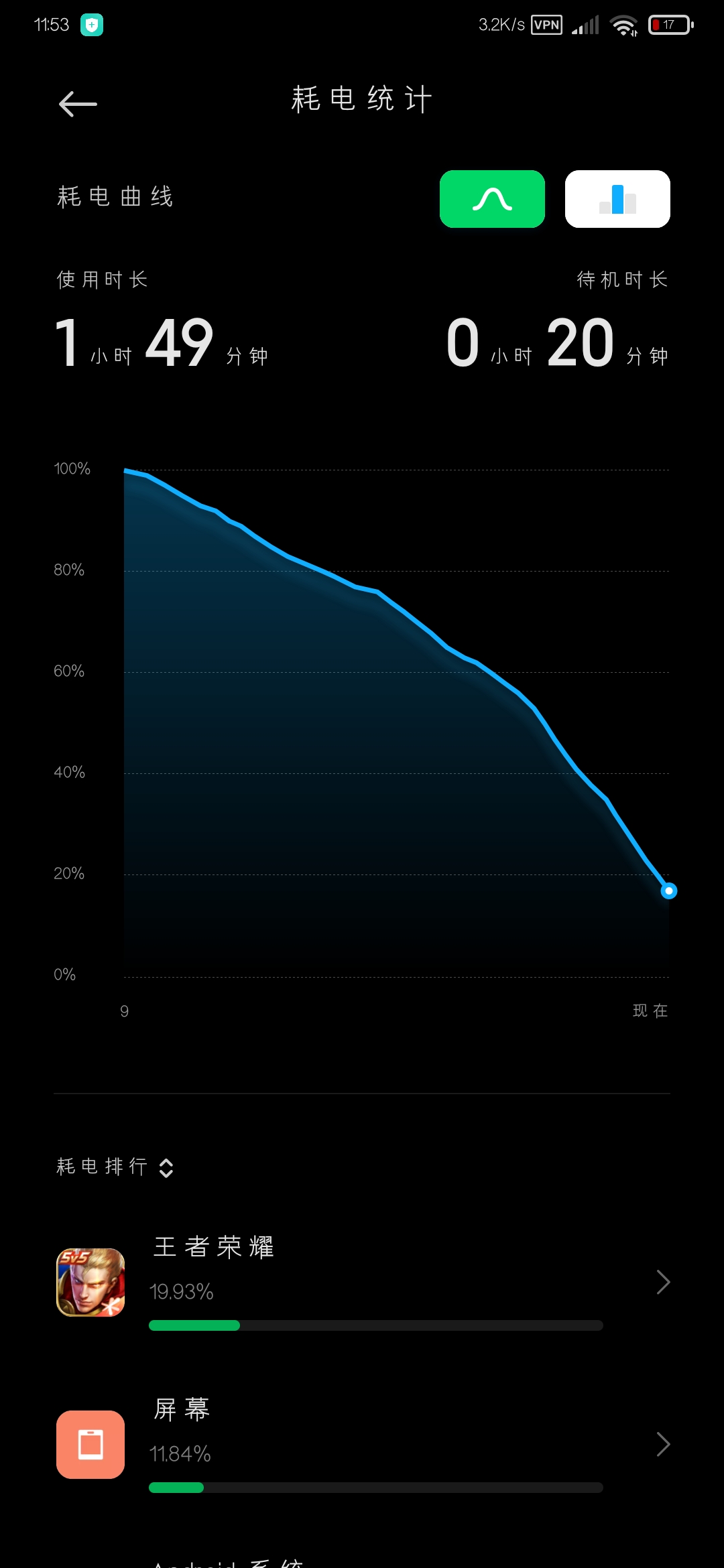Switch to the power curve view

tap(492, 199)
